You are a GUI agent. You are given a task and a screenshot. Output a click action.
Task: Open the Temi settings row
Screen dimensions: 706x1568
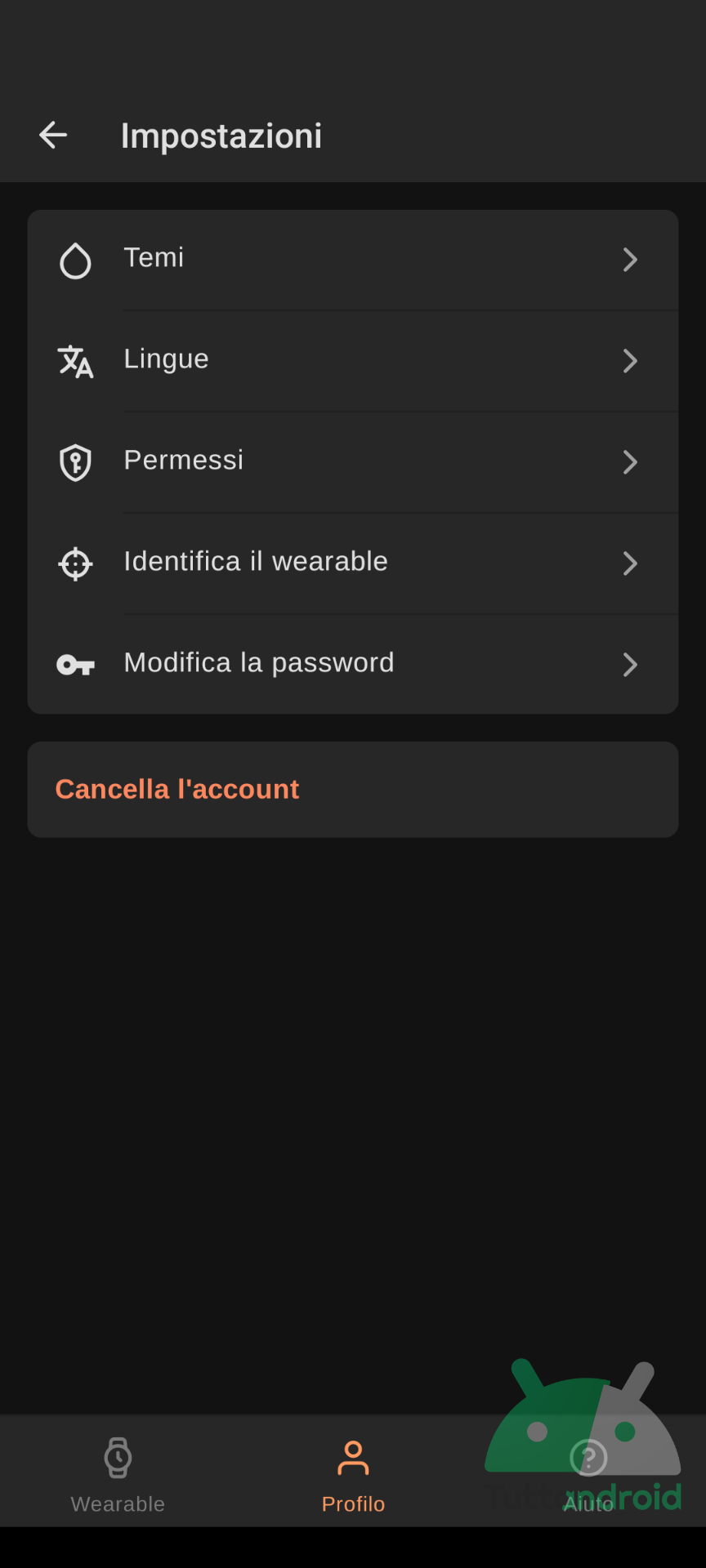point(353,261)
